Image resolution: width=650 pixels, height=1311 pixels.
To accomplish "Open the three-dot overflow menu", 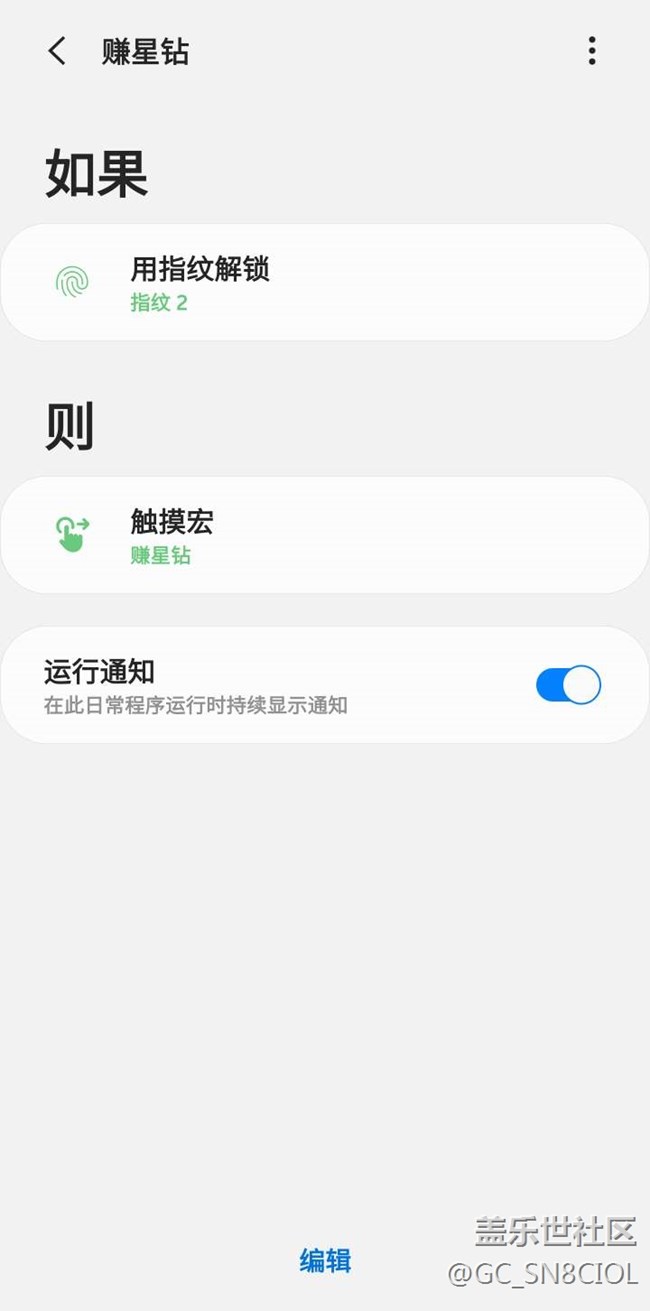I will (x=592, y=51).
